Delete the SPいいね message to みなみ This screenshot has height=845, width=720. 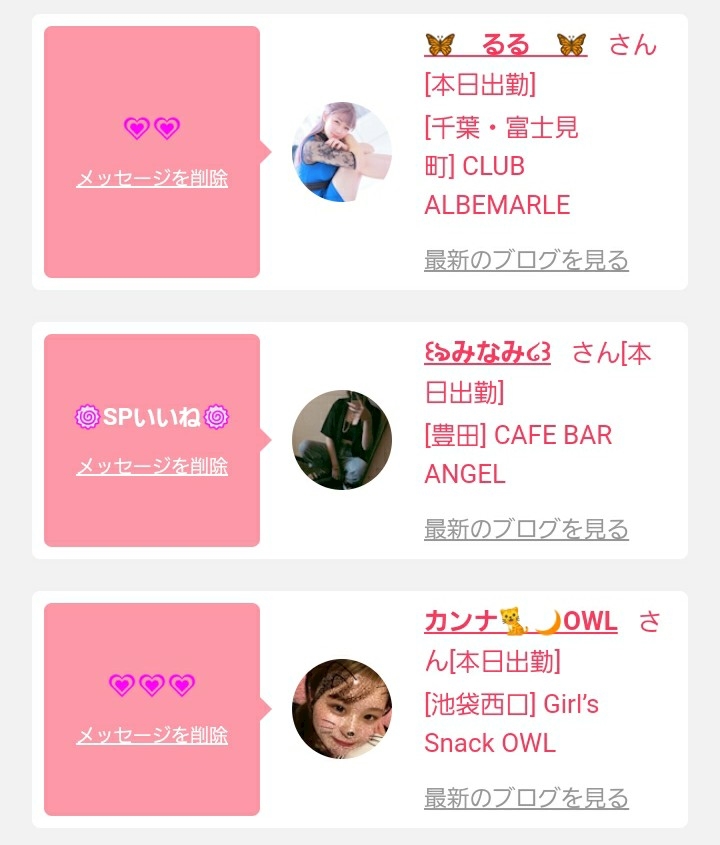pos(152,466)
